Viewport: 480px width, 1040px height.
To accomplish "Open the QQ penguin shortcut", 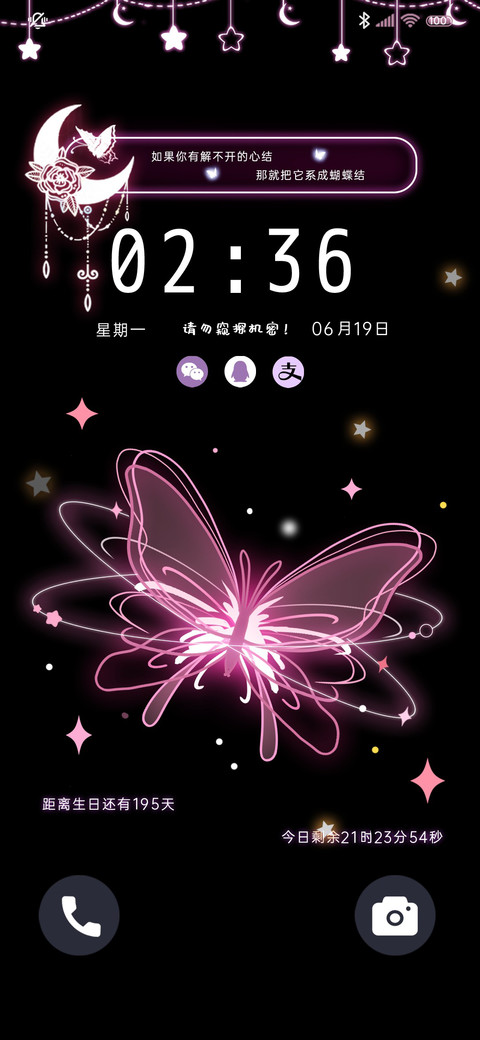I will 240,371.
